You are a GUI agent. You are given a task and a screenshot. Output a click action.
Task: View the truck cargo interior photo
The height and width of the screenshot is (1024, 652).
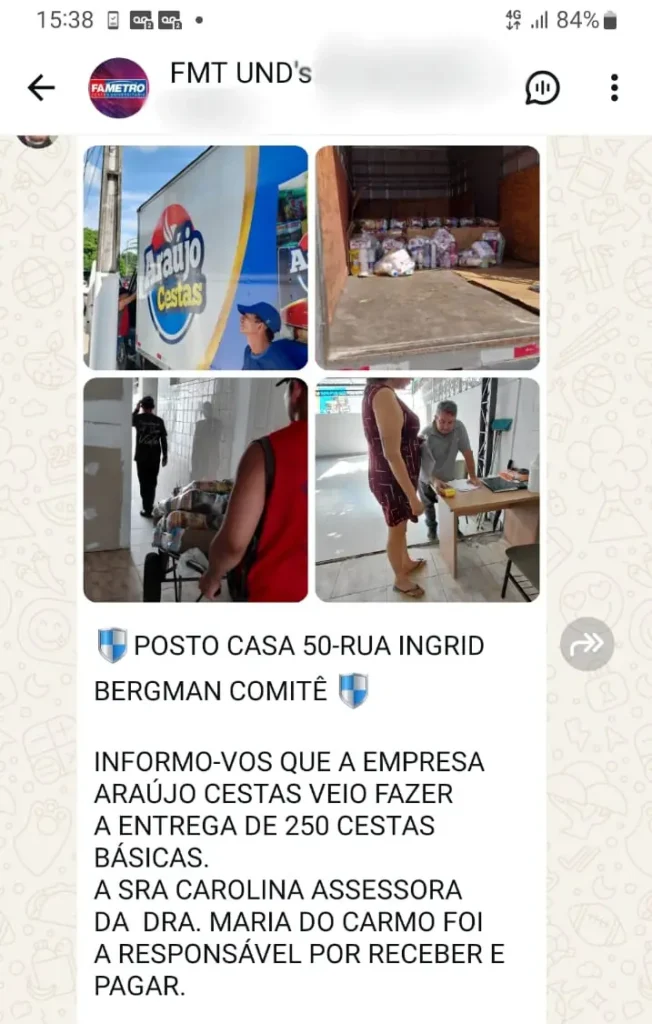[427, 257]
